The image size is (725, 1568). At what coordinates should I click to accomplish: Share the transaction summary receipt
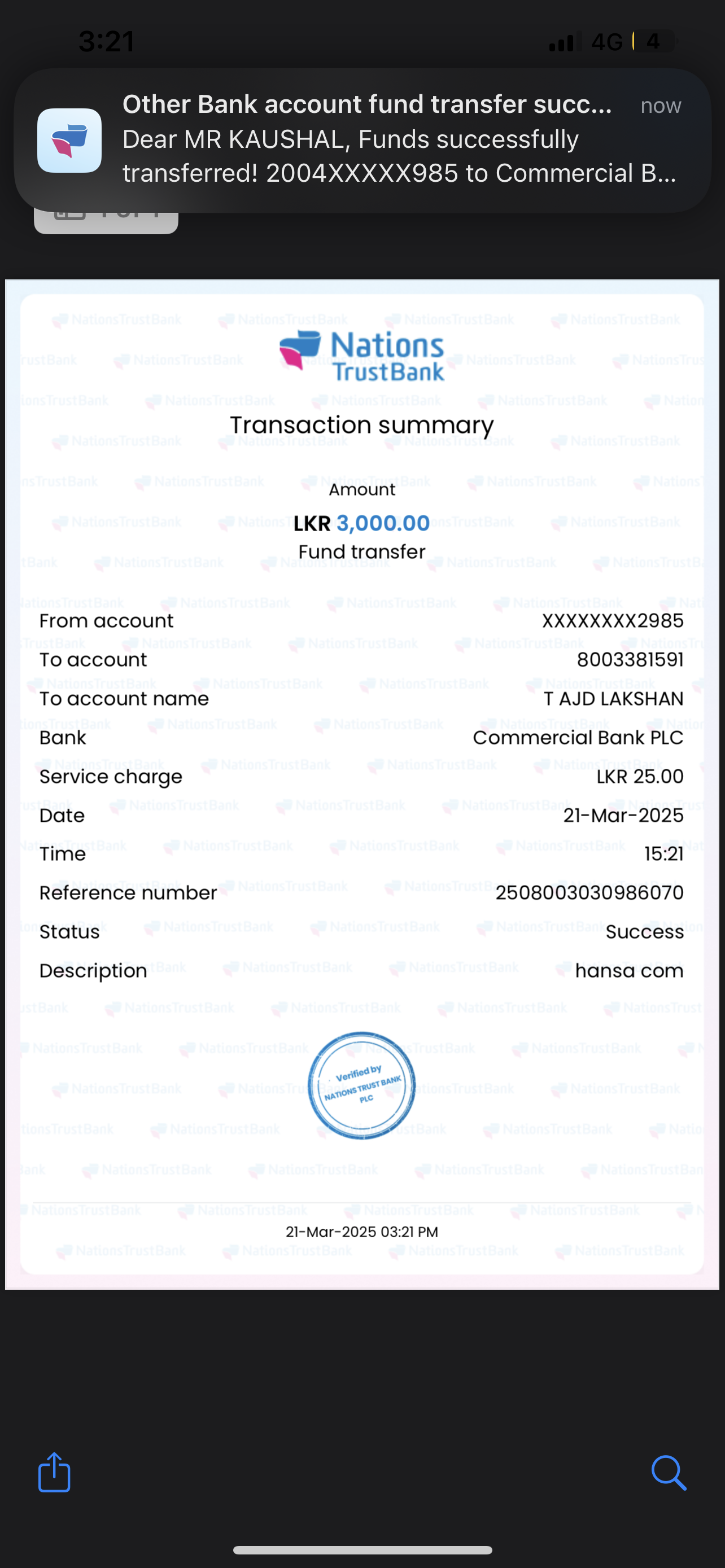[x=54, y=1472]
